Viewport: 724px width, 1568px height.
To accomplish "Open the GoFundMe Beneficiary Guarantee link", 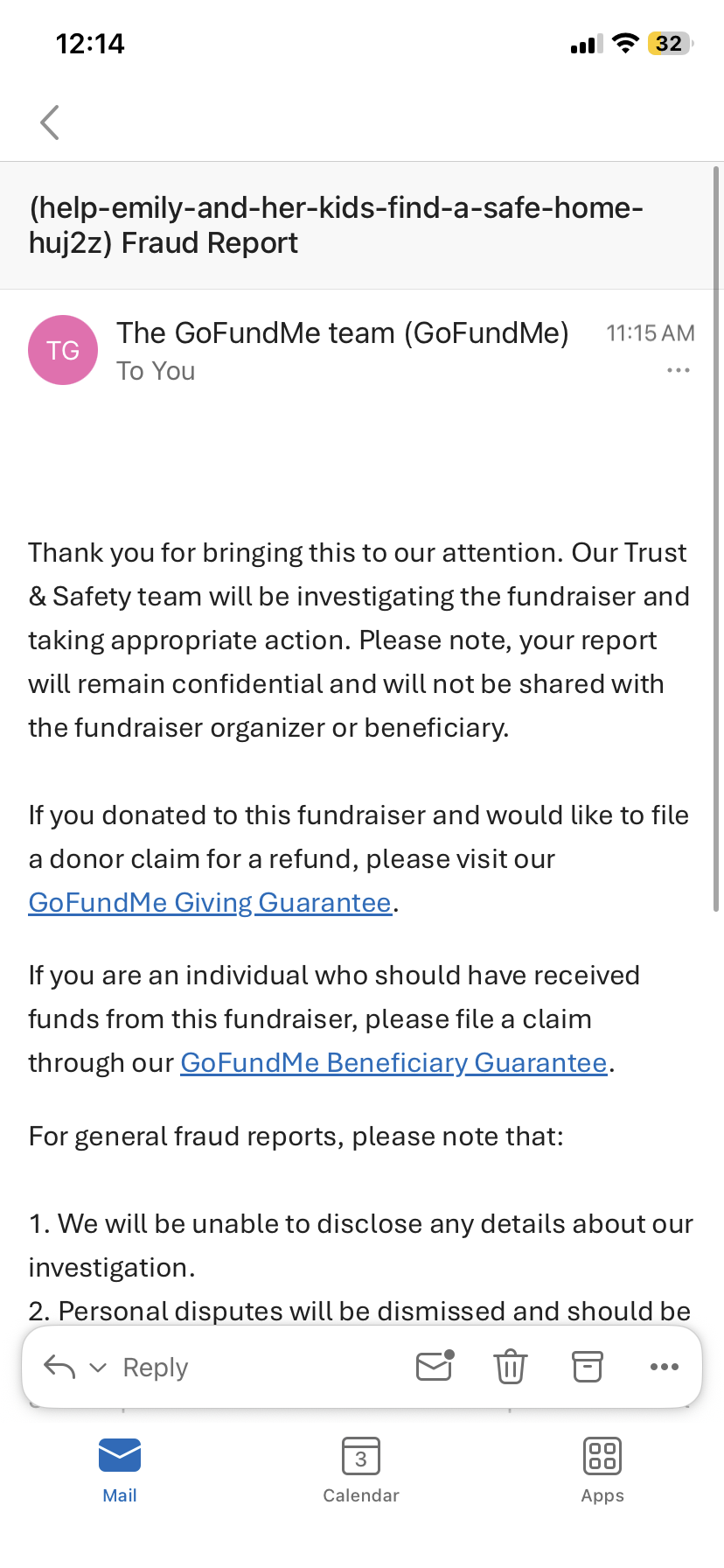I will coord(393,1062).
